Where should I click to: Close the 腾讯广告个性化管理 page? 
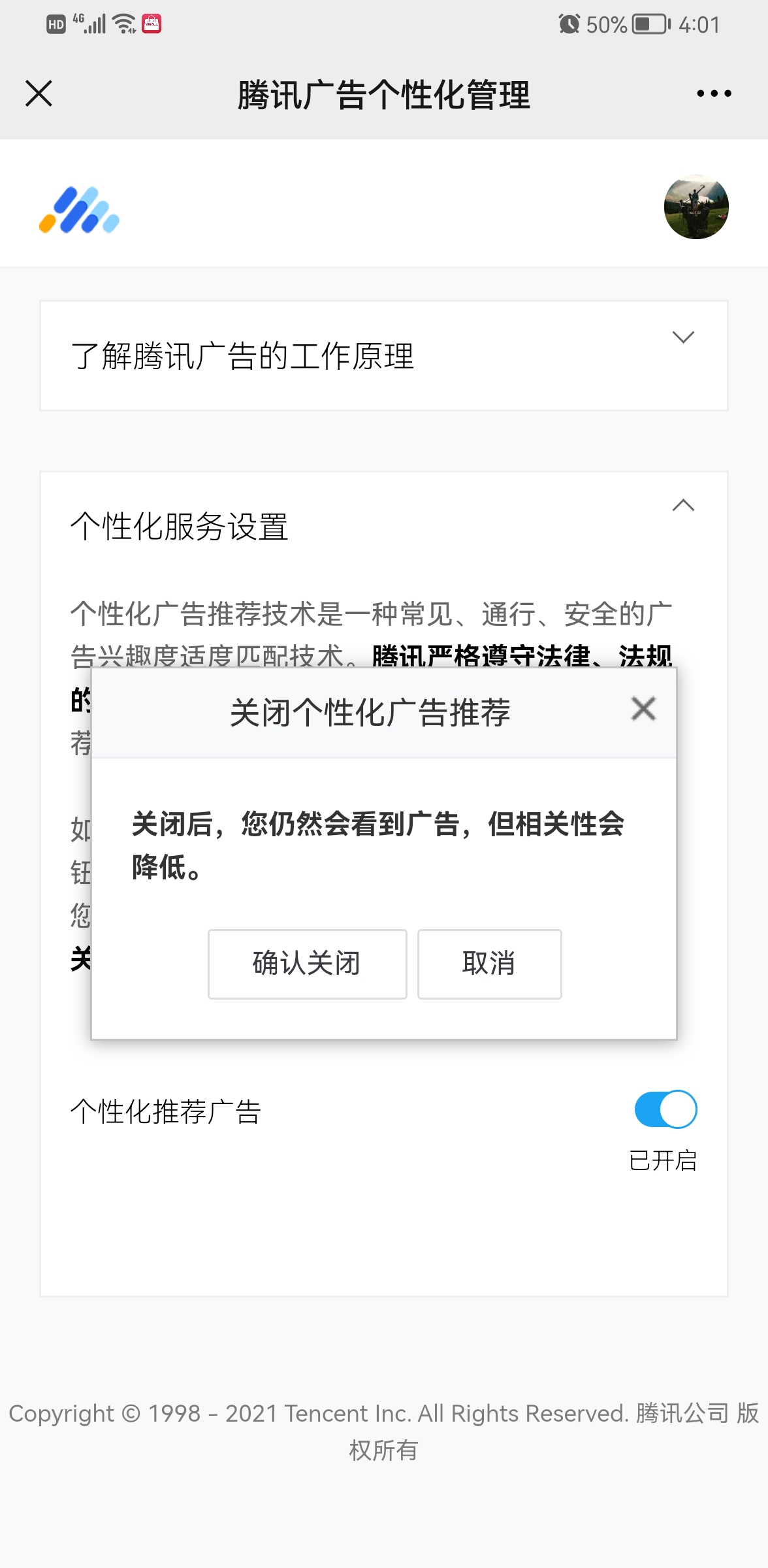point(39,93)
